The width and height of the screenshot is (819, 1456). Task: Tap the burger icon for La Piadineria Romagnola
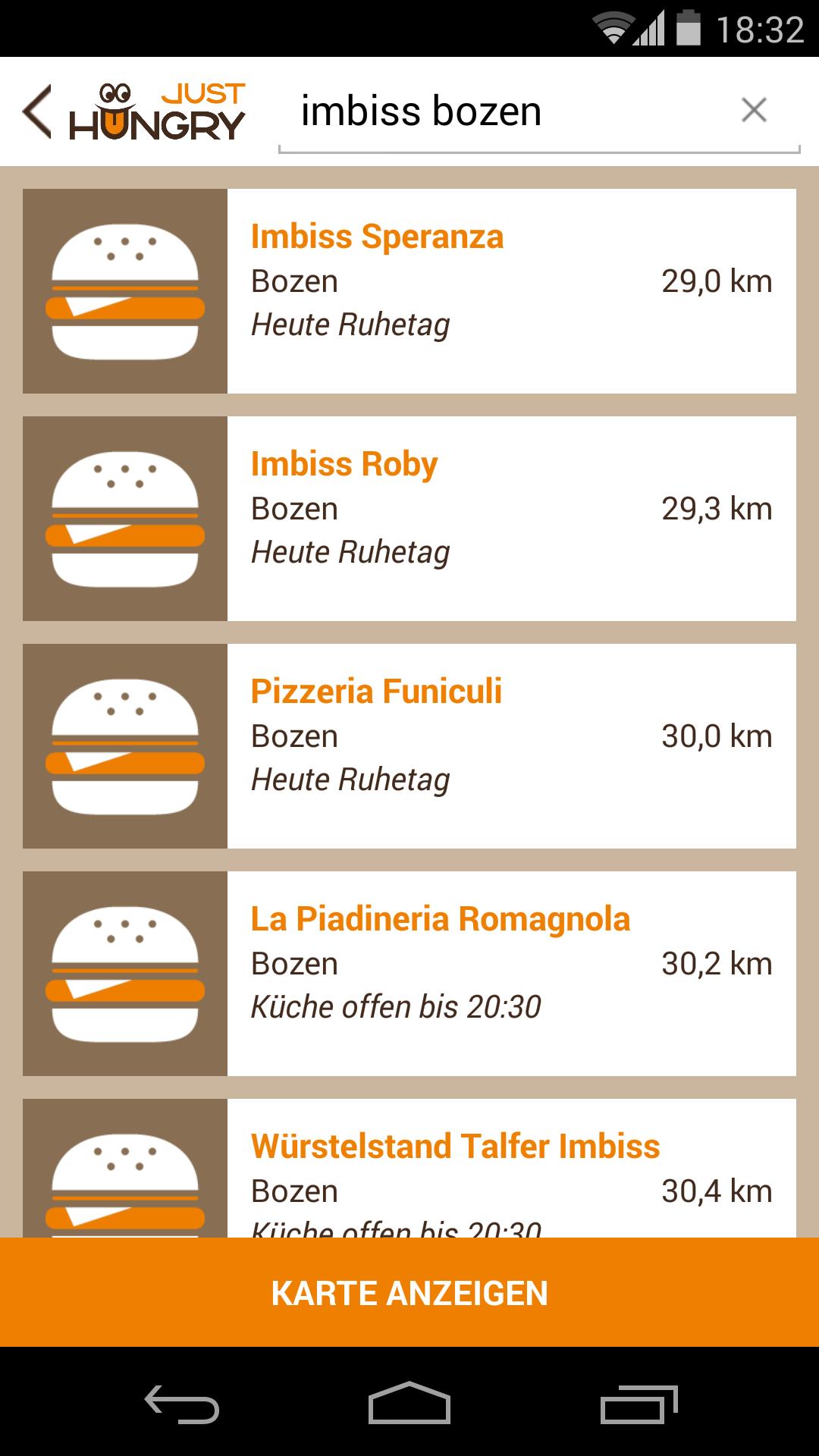click(x=124, y=972)
